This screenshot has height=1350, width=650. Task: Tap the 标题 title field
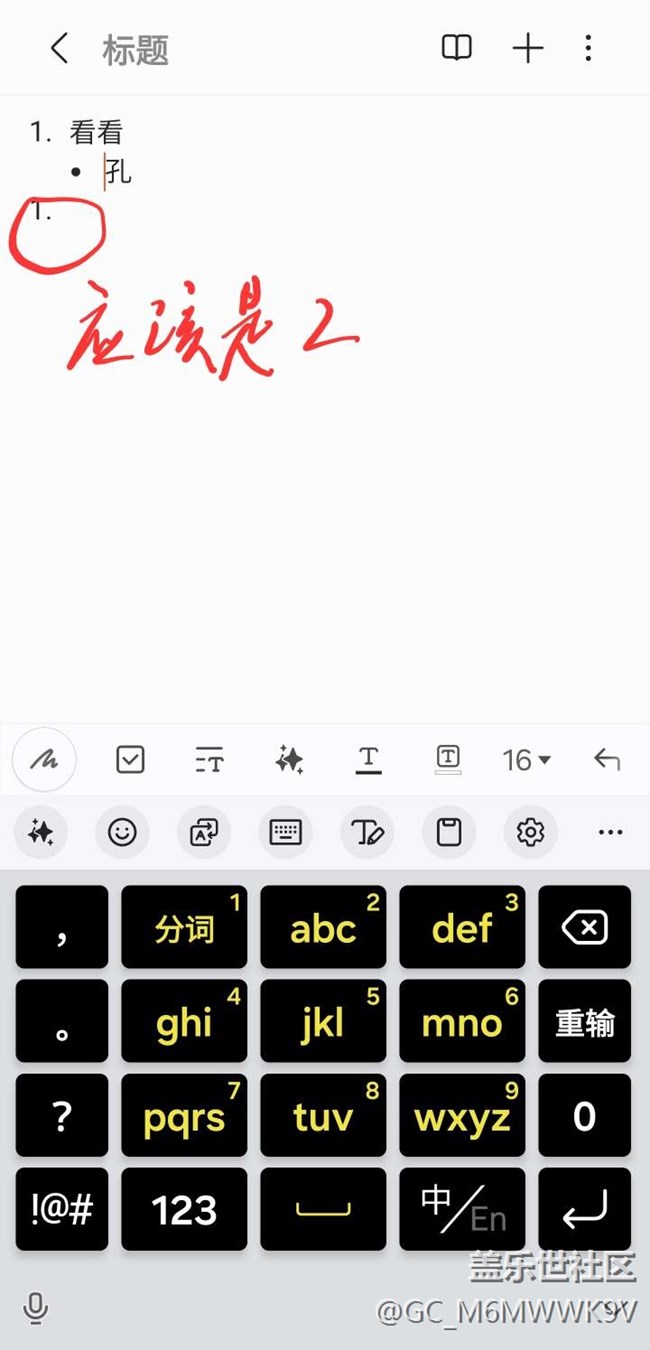(x=135, y=50)
